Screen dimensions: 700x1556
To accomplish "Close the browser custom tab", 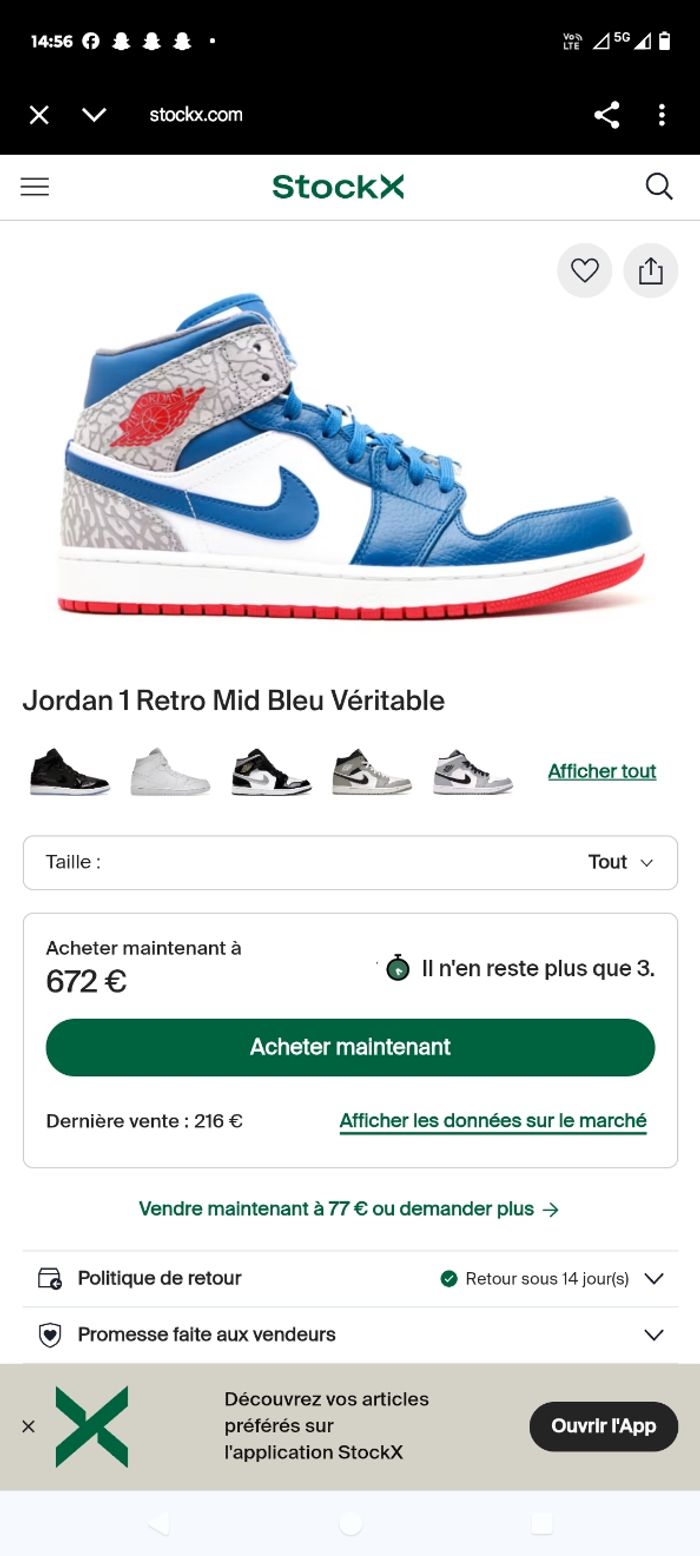I will coord(39,115).
